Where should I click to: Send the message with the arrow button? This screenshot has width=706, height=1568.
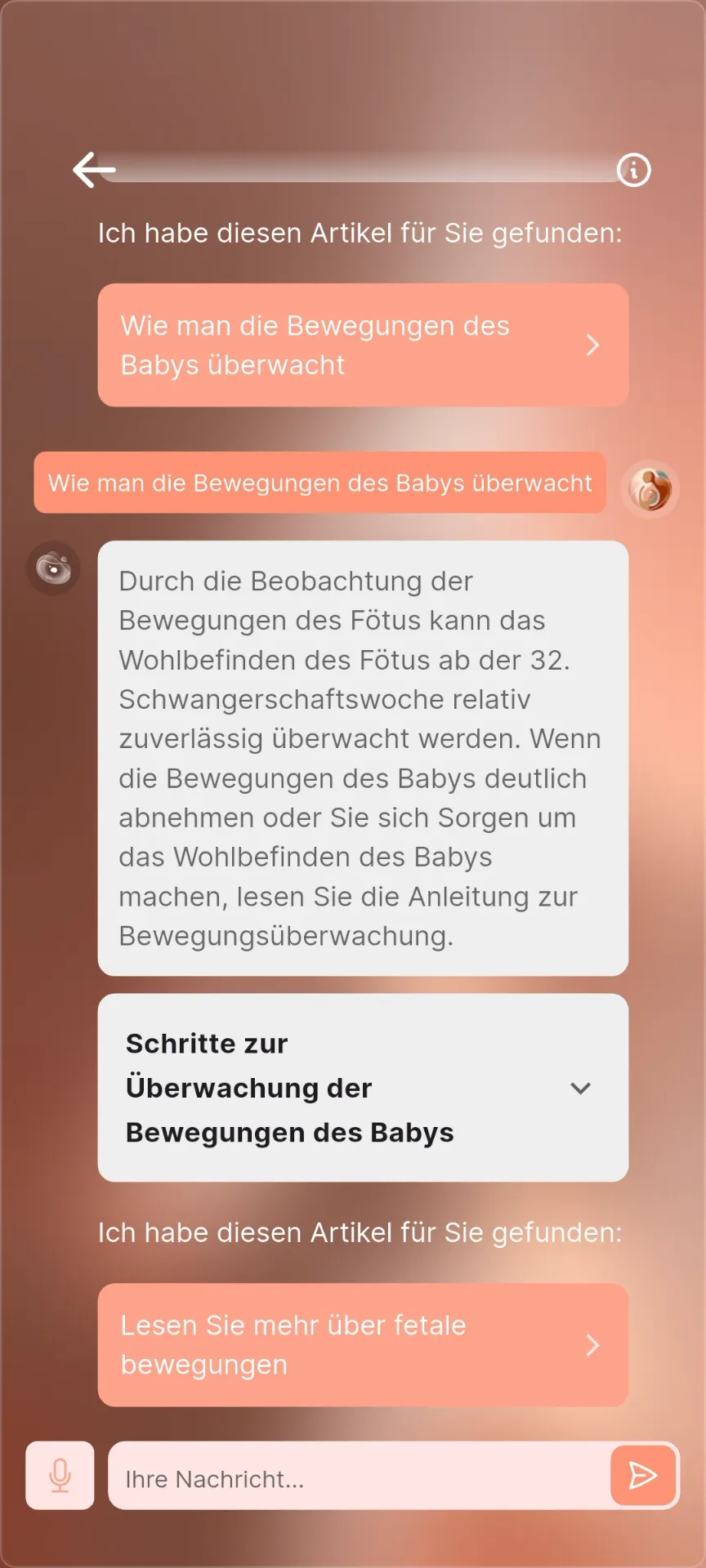tap(642, 1475)
